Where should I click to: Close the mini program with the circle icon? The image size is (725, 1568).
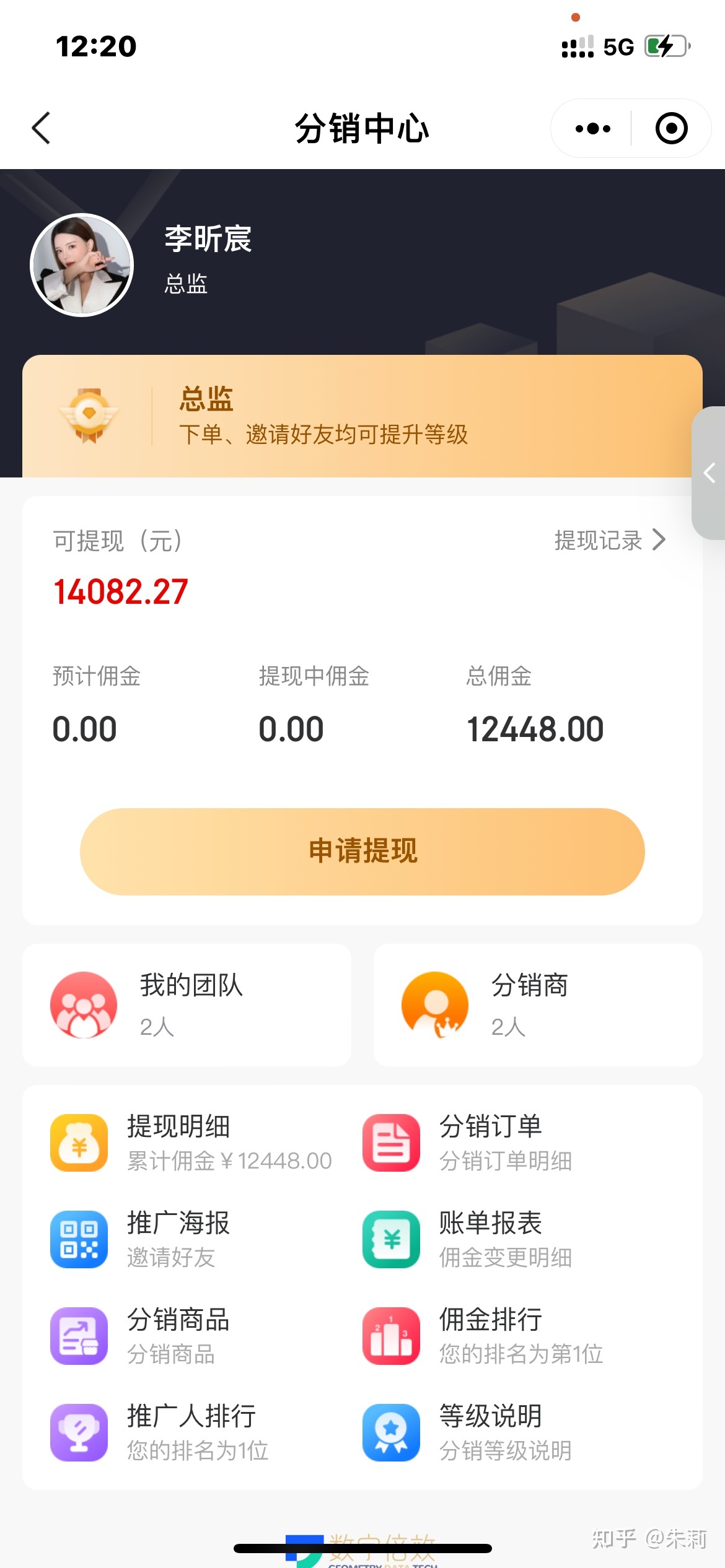click(x=671, y=129)
